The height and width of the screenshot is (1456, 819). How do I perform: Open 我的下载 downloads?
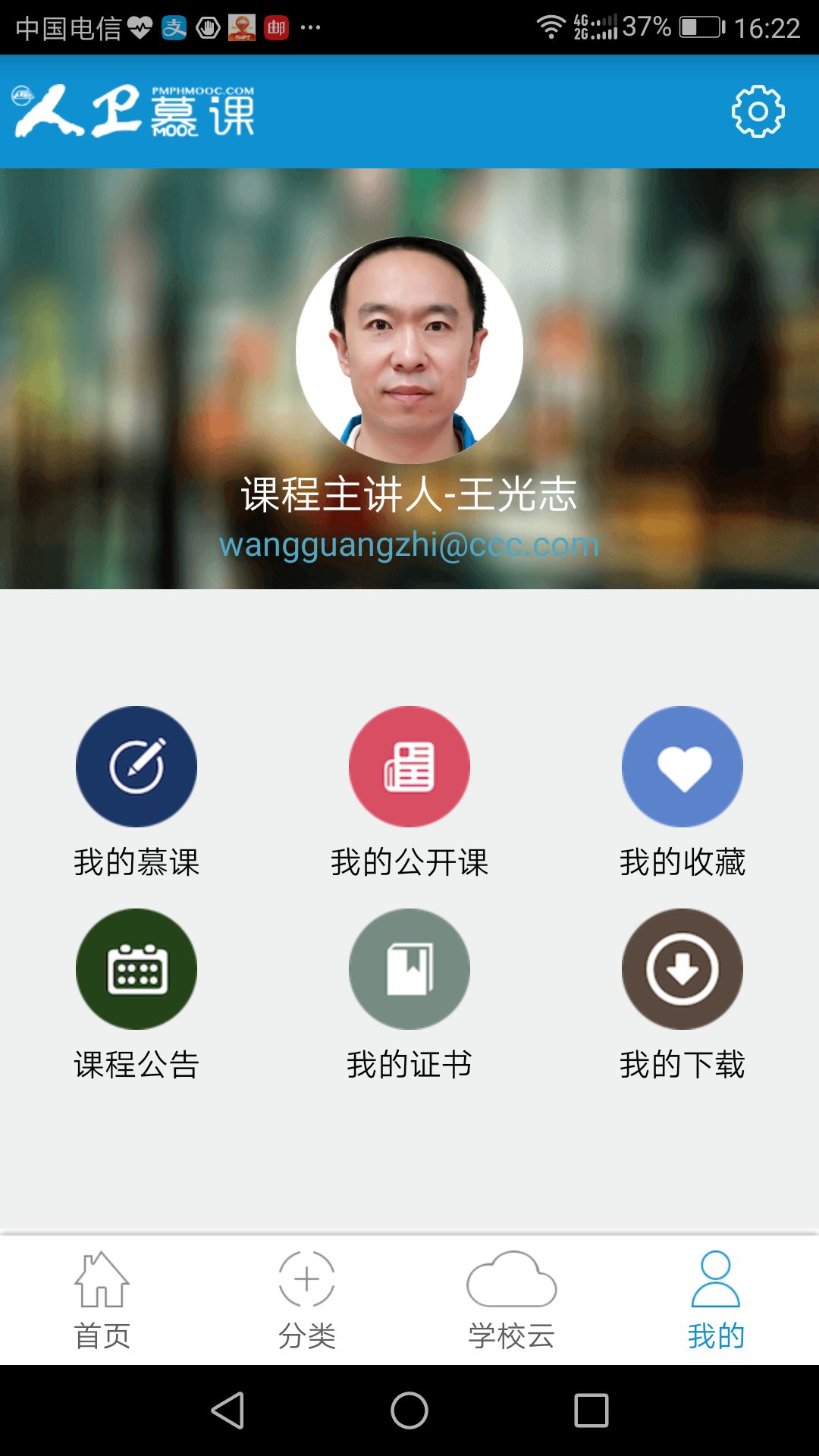(x=682, y=969)
